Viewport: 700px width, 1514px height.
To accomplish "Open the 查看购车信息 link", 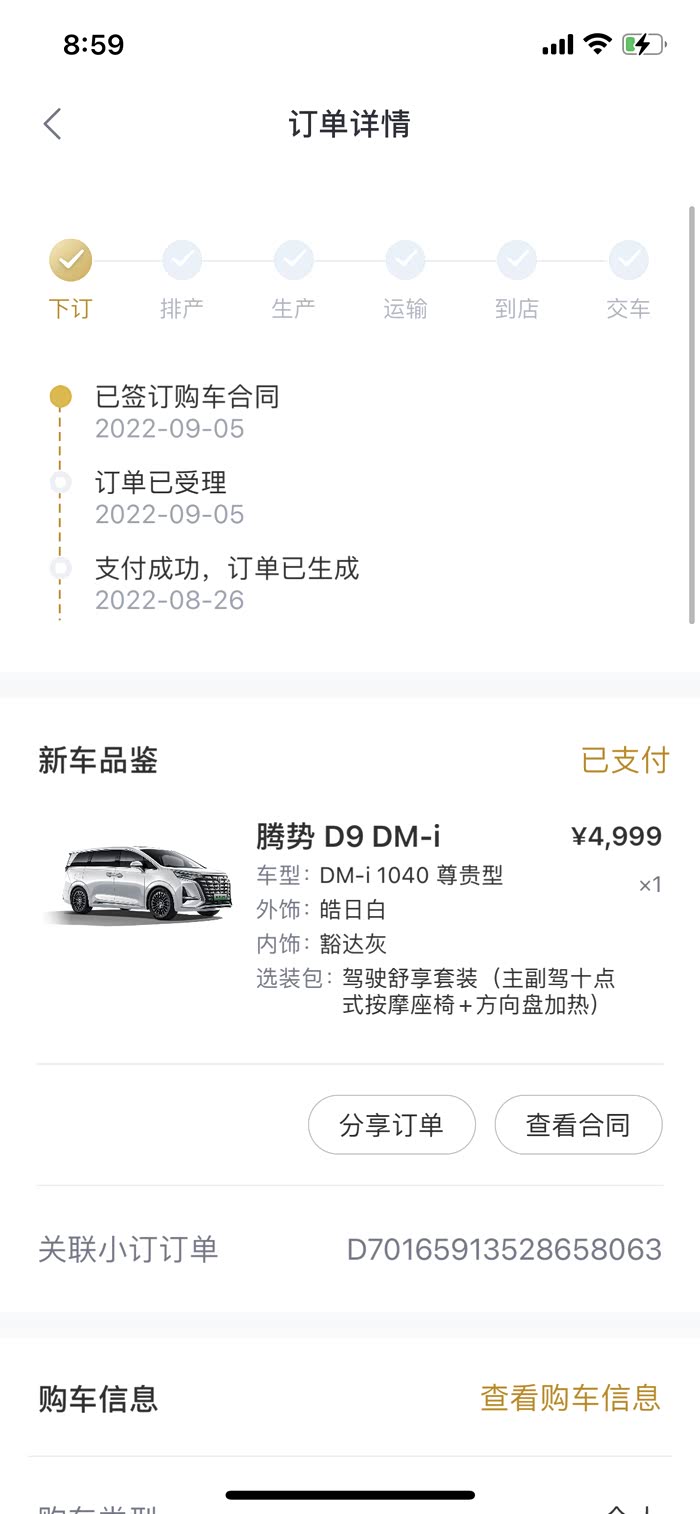I will coord(570,1397).
